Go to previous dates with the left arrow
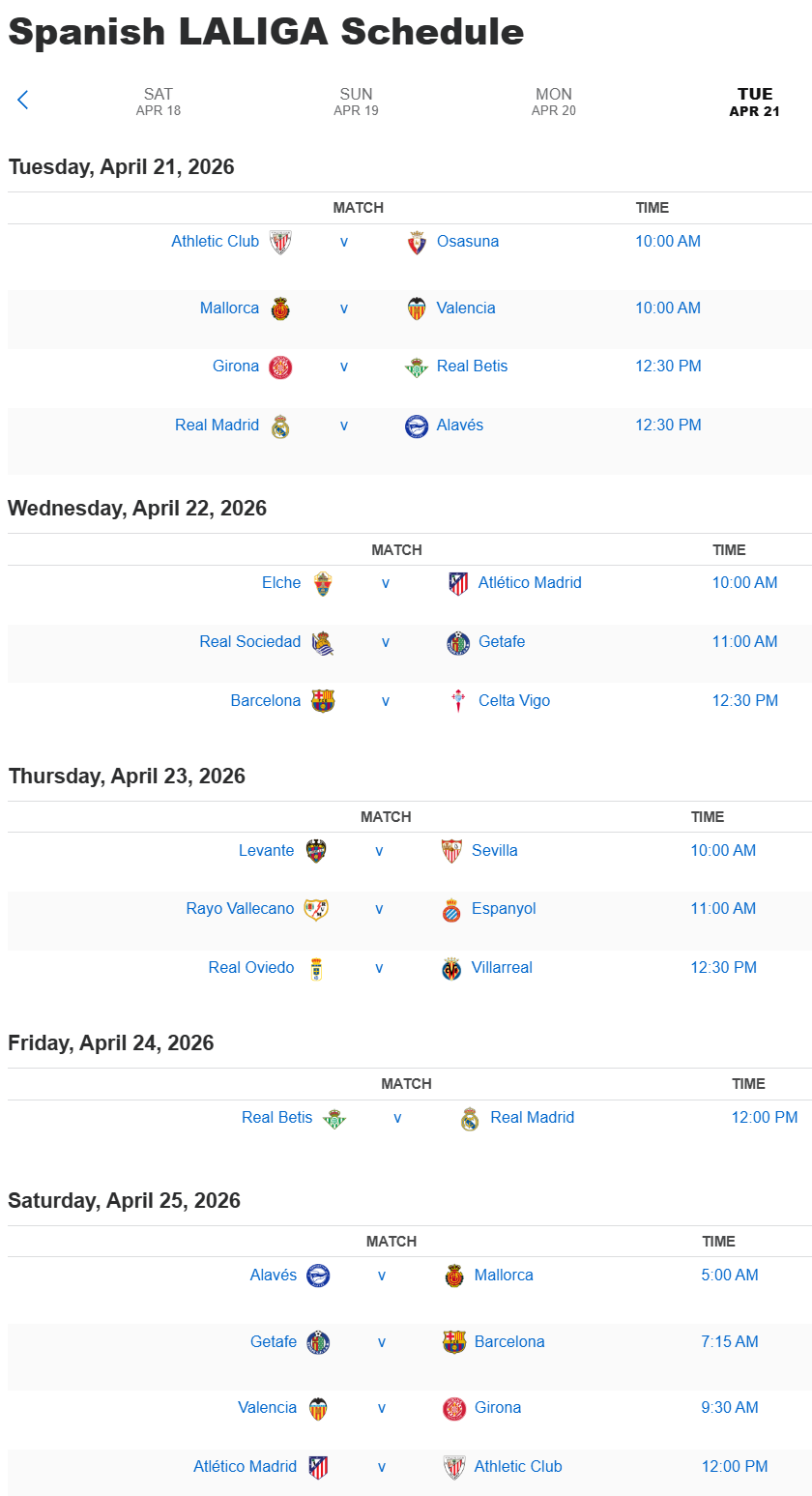The height and width of the screenshot is (1496, 812). pos(23,100)
